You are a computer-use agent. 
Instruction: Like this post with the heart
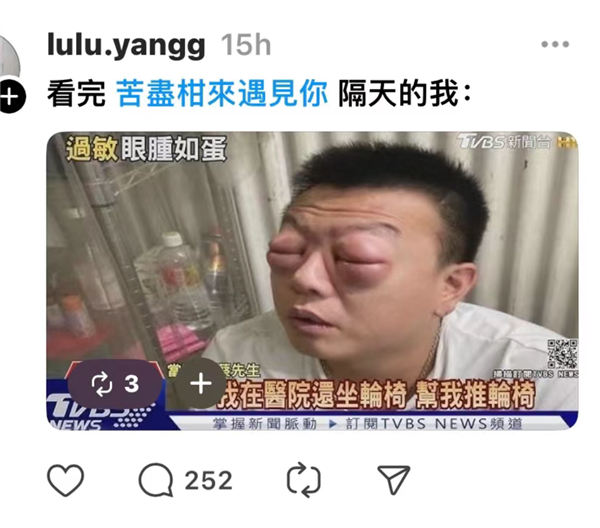pyautogui.click(x=66, y=481)
